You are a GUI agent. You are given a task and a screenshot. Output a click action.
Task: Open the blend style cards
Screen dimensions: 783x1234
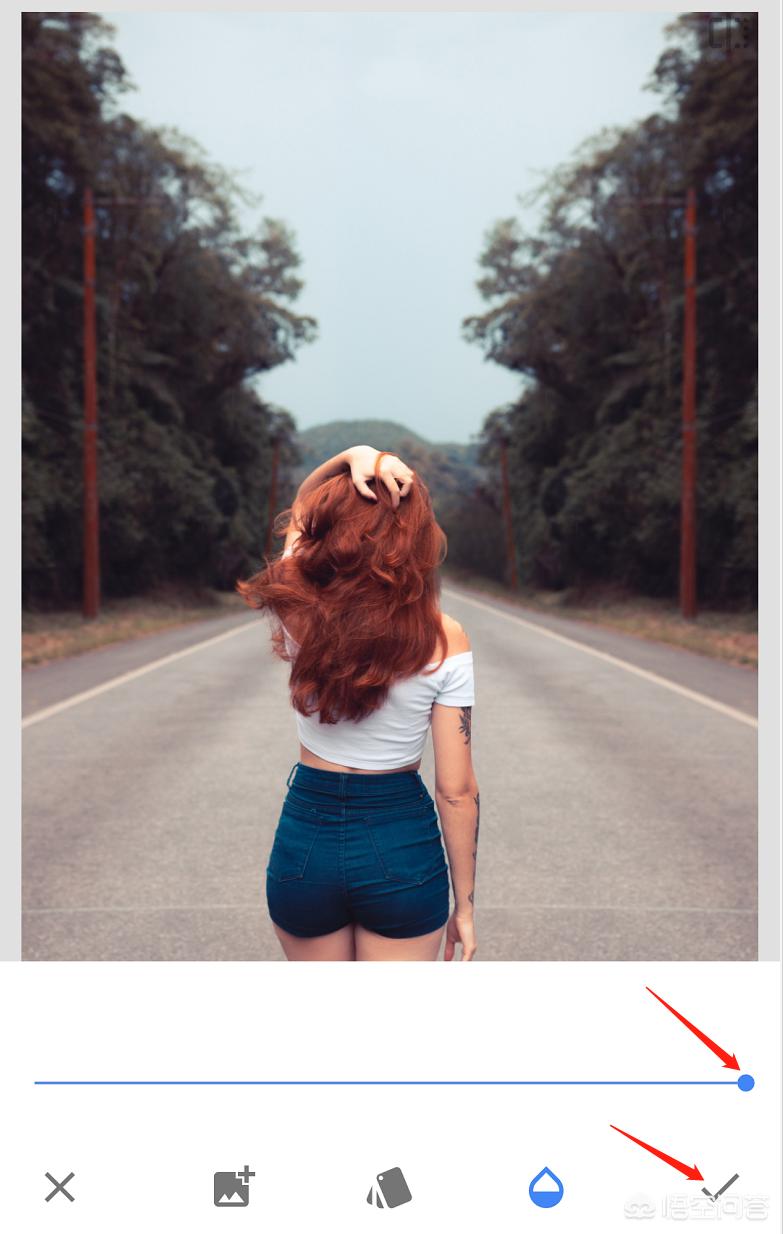(389, 1188)
